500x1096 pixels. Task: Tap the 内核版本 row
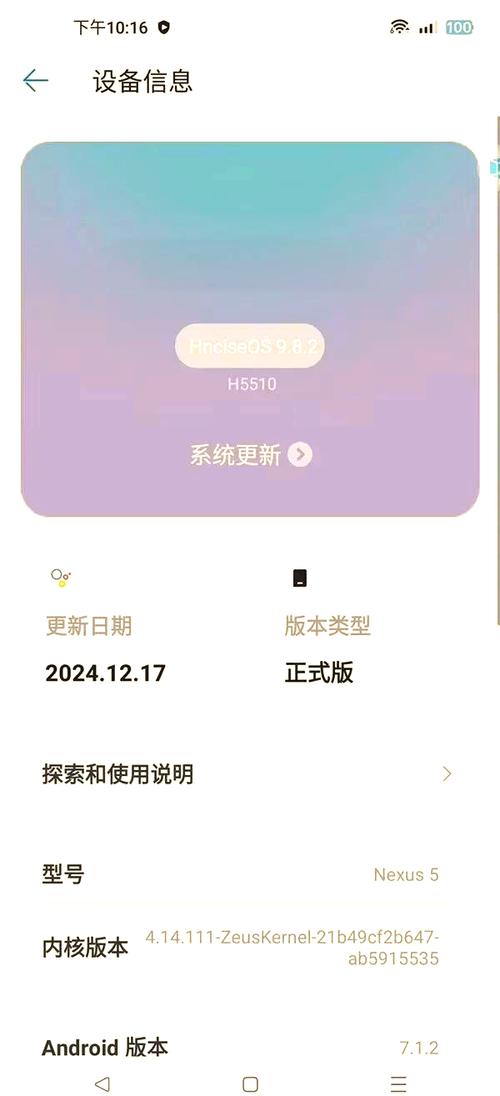pos(250,948)
